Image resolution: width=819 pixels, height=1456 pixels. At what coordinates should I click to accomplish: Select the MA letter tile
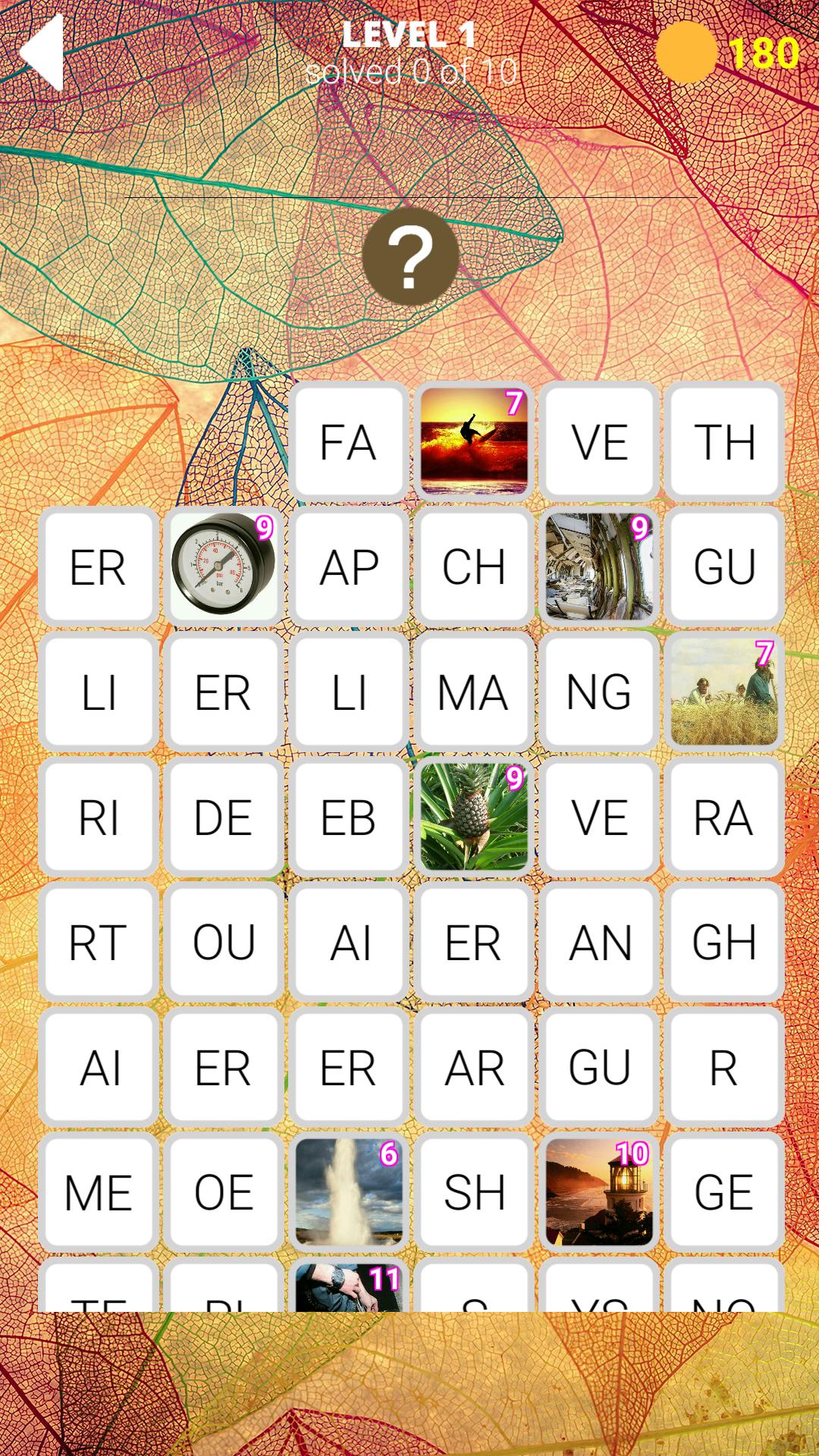(474, 692)
